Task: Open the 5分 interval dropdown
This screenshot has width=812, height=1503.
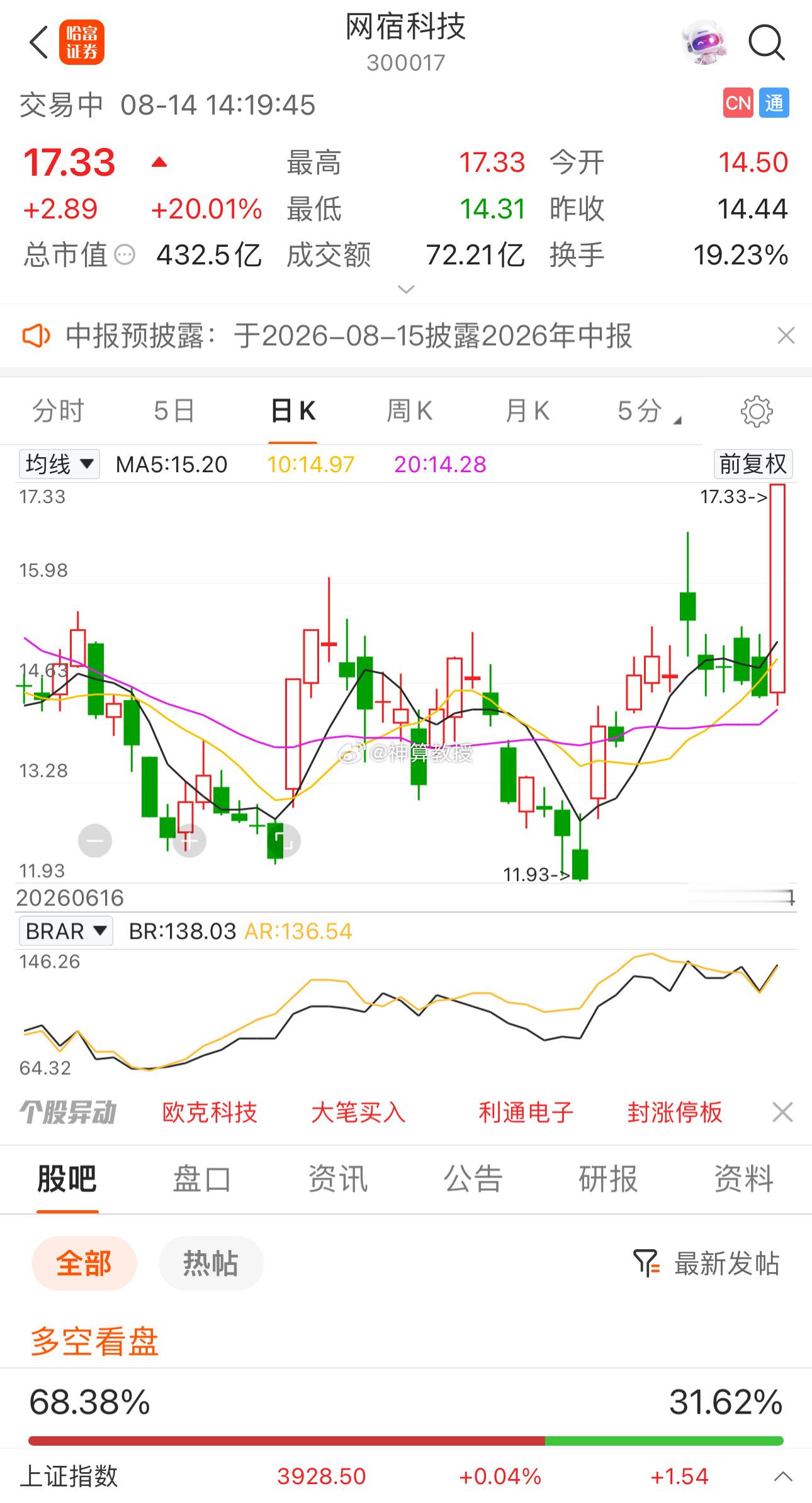Action: pos(648,411)
